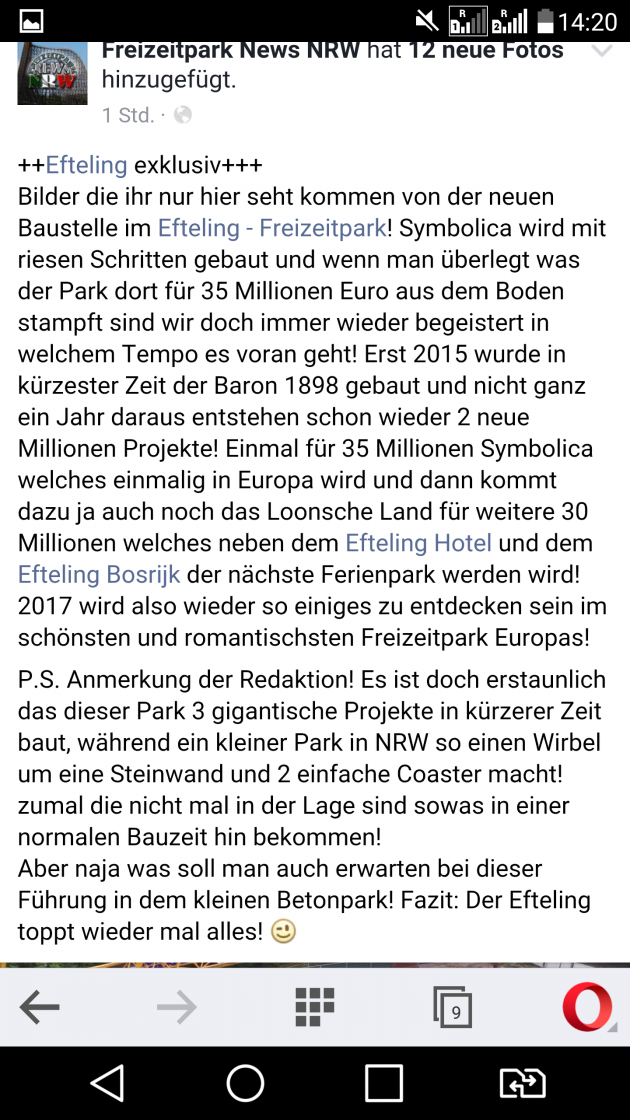The height and width of the screenshot is (1120, 630).
Task: Go forward in the Opera browser
Action: coord(177,1008)
